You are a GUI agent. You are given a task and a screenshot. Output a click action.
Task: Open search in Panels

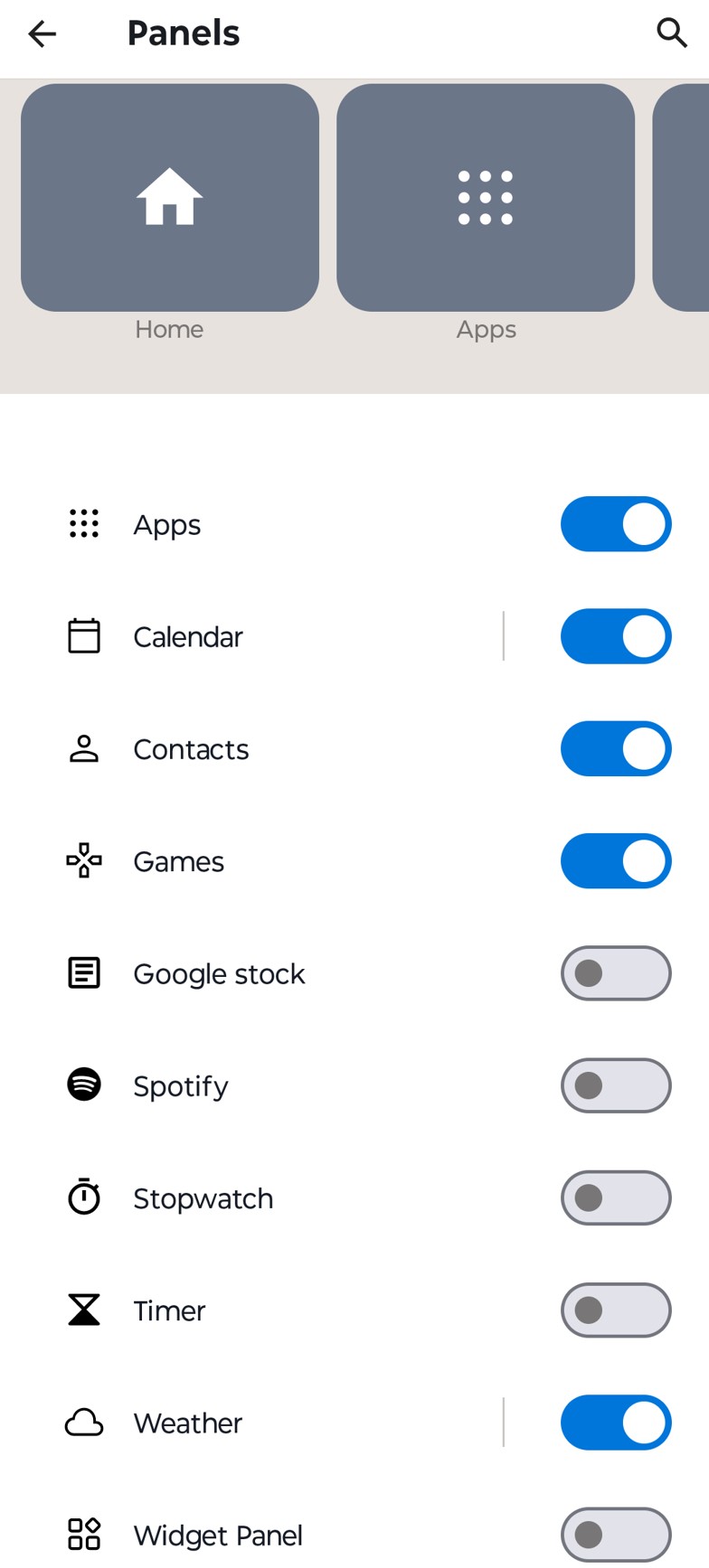(x=671, y=33)
